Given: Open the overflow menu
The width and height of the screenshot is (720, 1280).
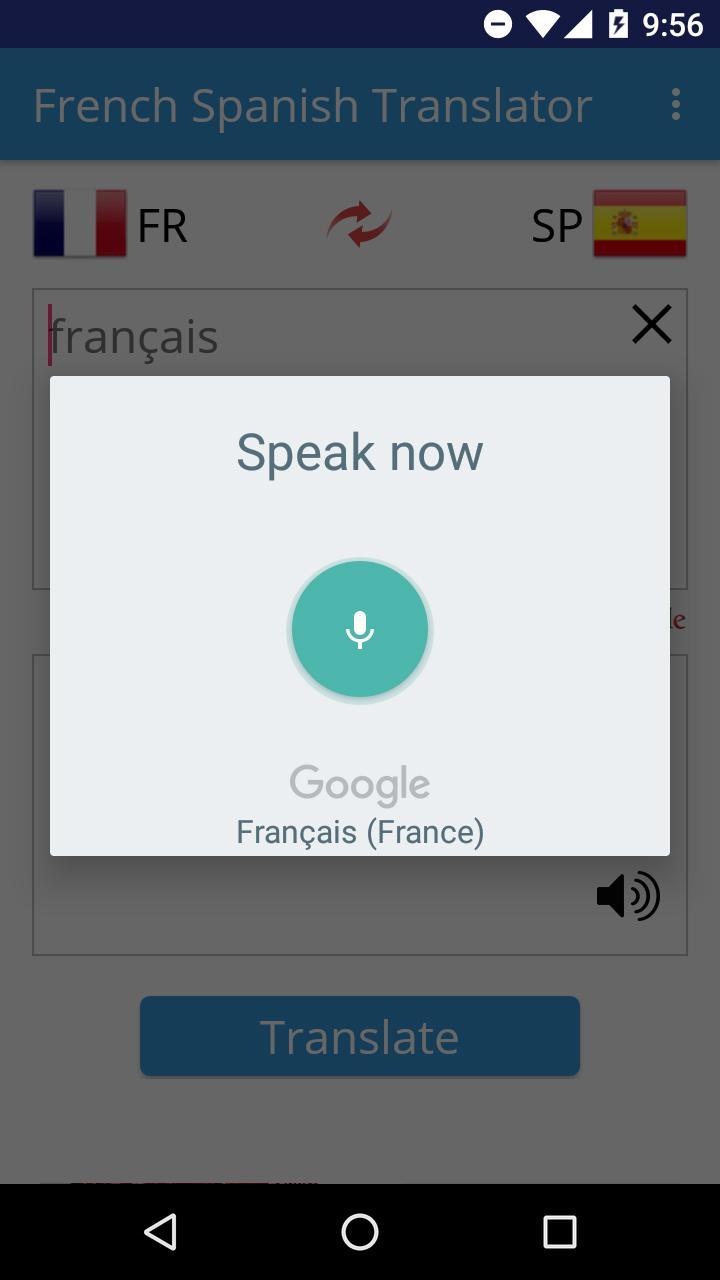Looking at the screenshot, I should [x=676, y=104].
